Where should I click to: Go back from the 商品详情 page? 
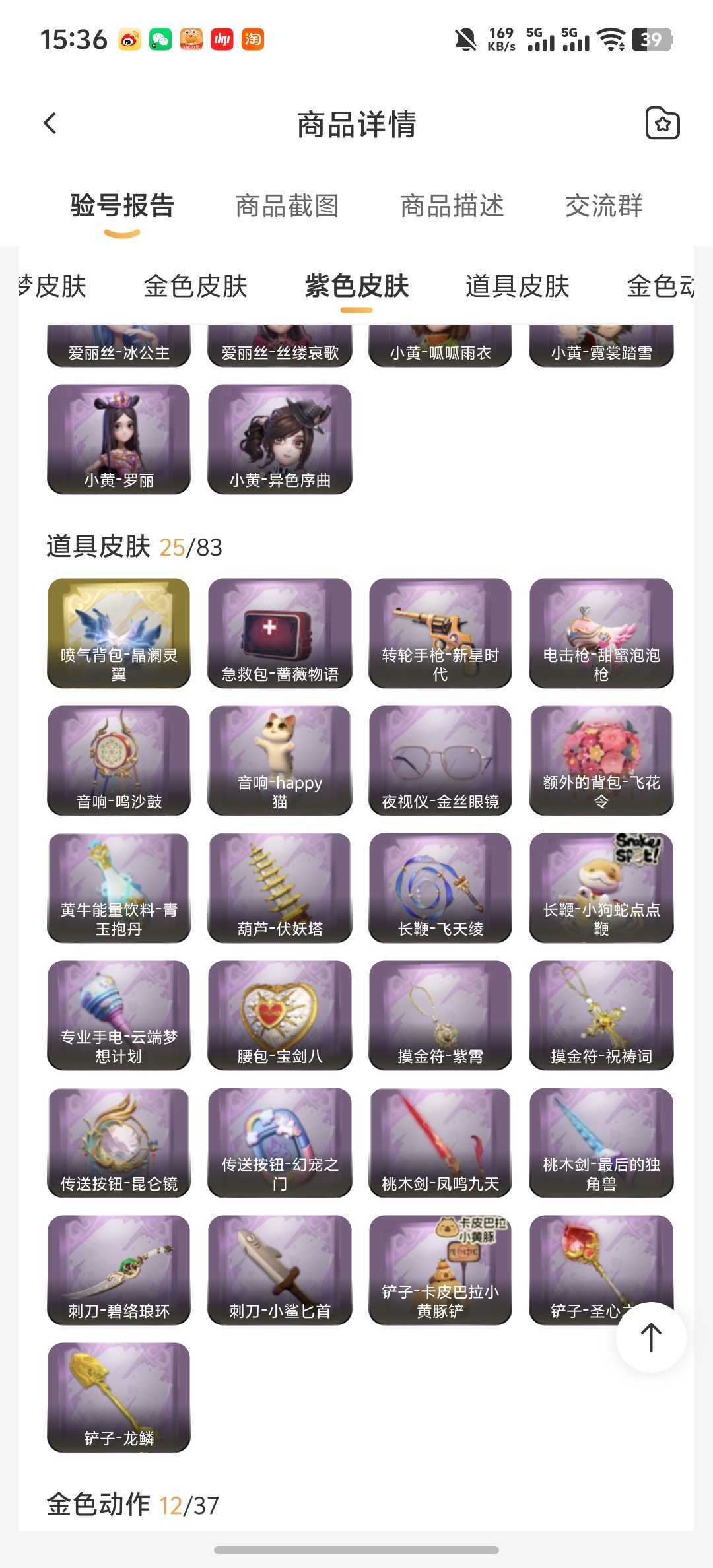click(50, 123)
